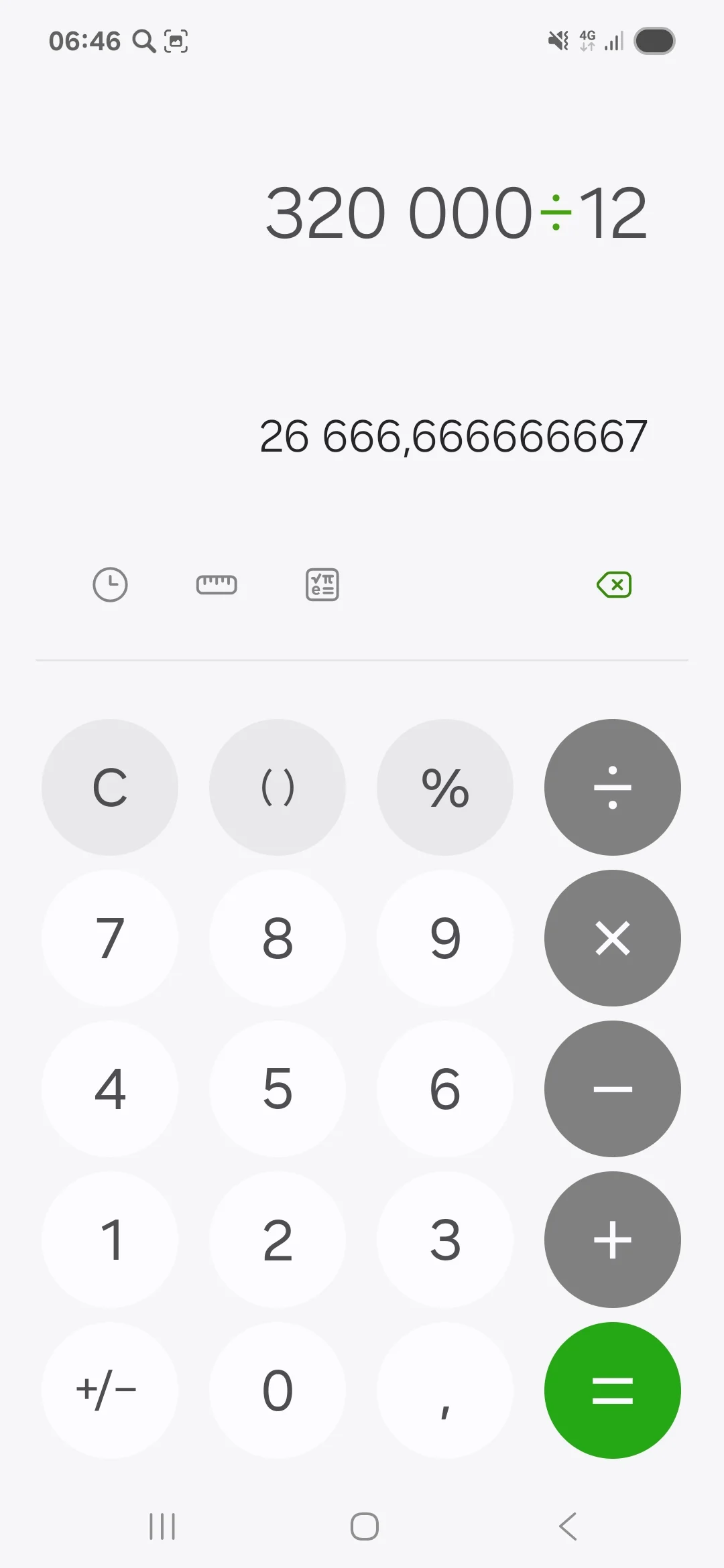The height and width of the screenshot is (1568, 724).
Task: Select the minus operator
Action: 613,1089
